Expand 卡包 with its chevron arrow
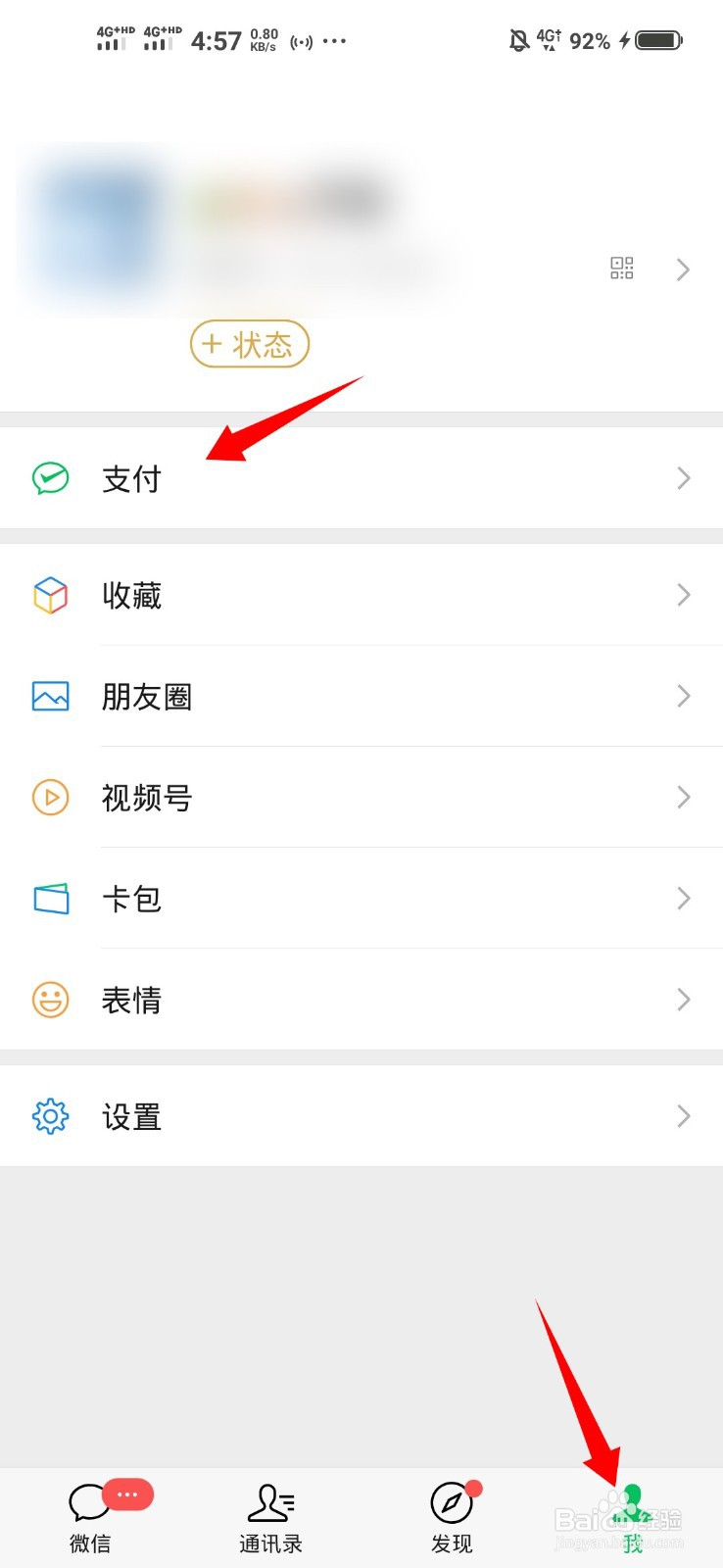The width and height of the screenshot is (723, 1568). point(683,899)
